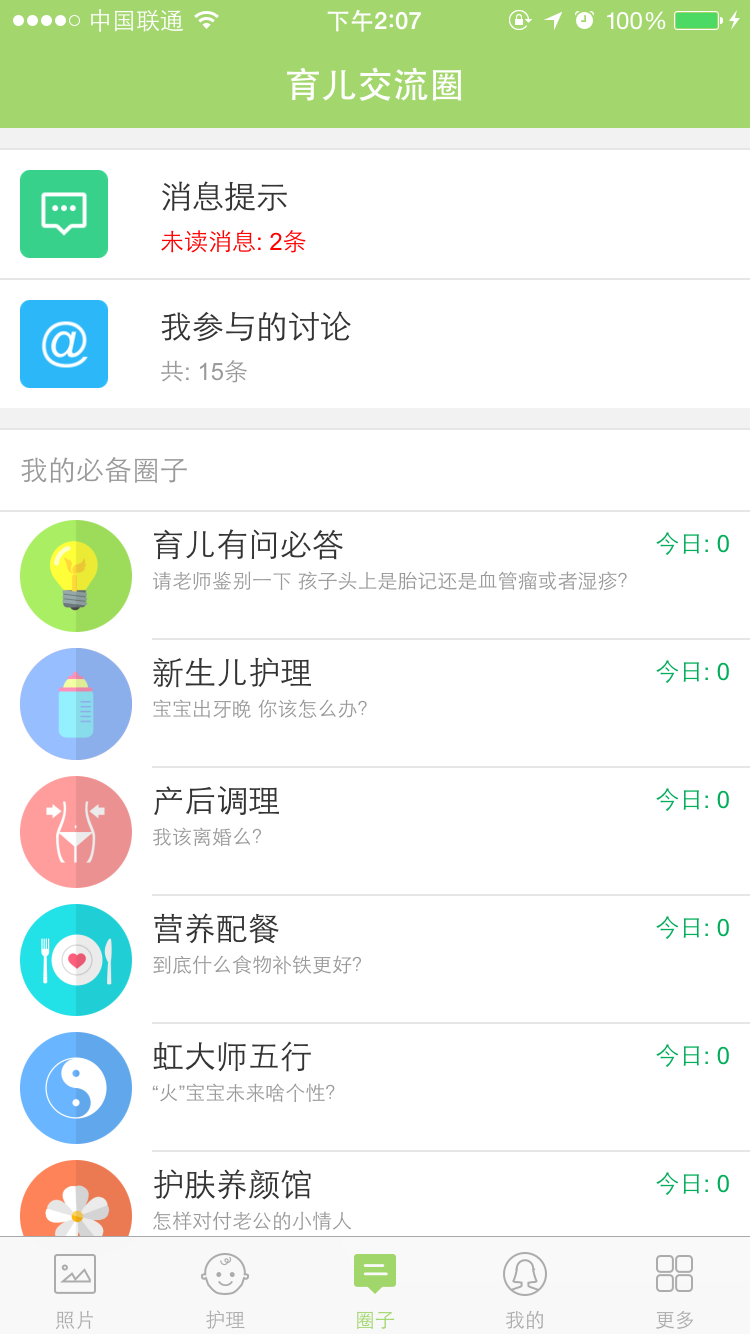Tap the 护肤养颜馆 circle
The height and width of the screenshot is (1334, 750).
pyautogui.click(x=375, y=1198)
